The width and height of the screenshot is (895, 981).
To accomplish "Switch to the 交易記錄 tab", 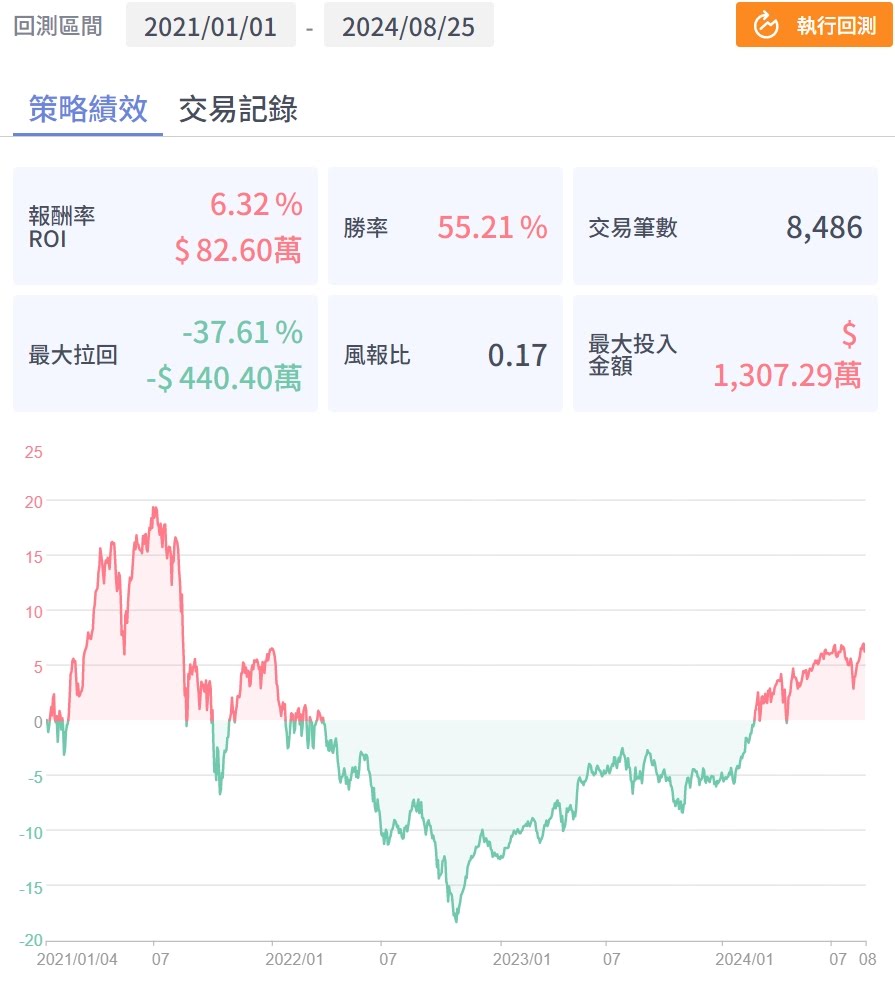I will [238, 109].
